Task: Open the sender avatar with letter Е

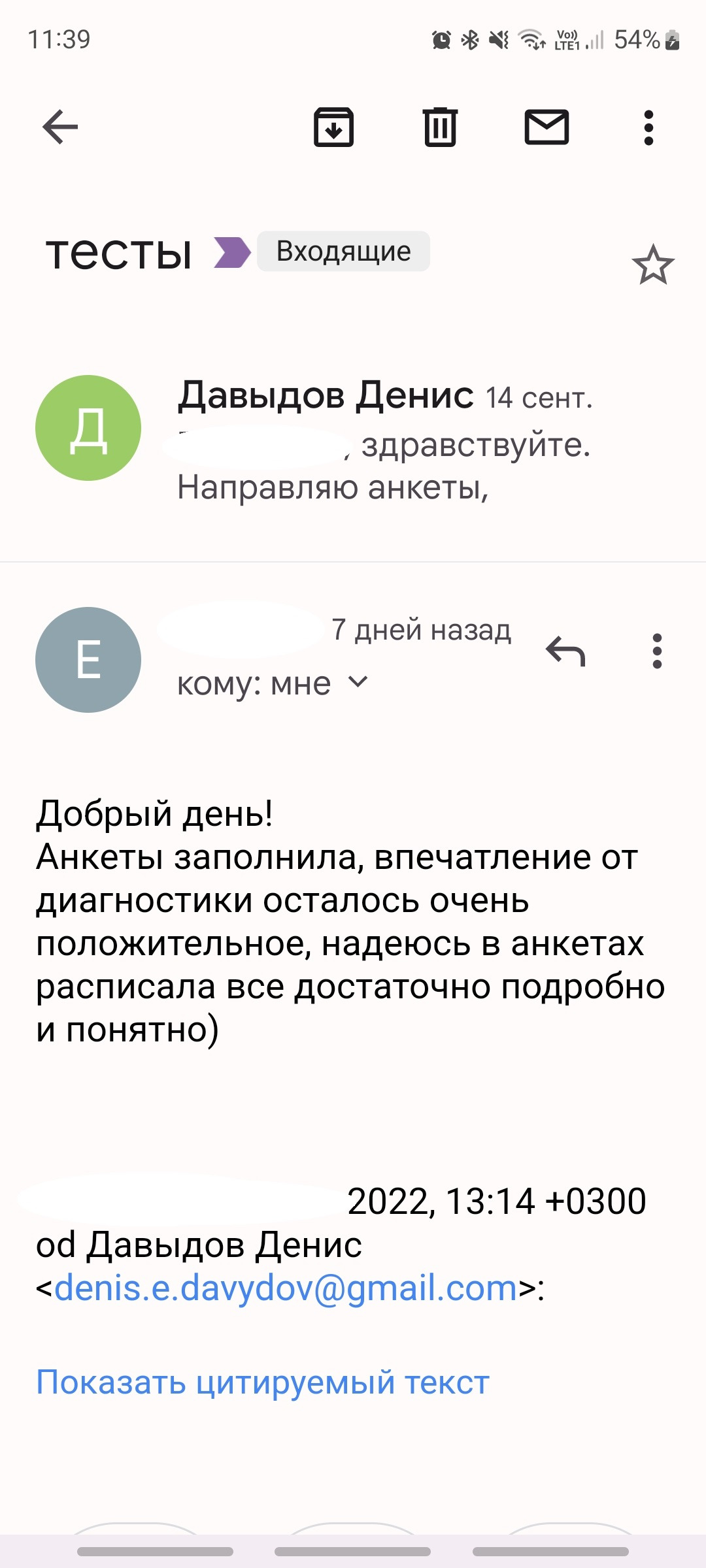Action: coord(88,659)
